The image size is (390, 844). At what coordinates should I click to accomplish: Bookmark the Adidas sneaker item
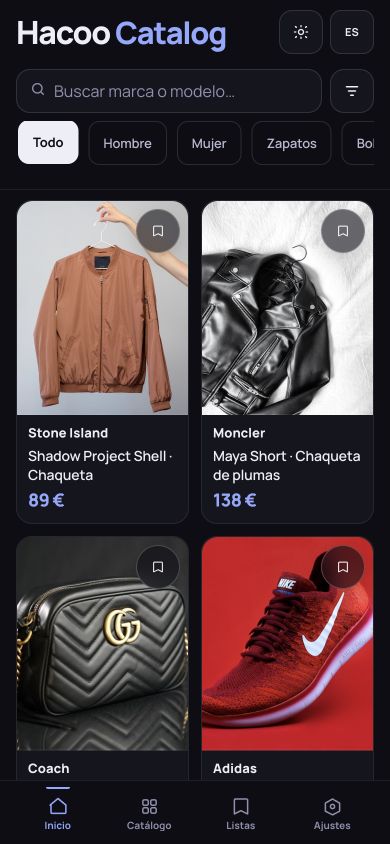pos(343,567)
